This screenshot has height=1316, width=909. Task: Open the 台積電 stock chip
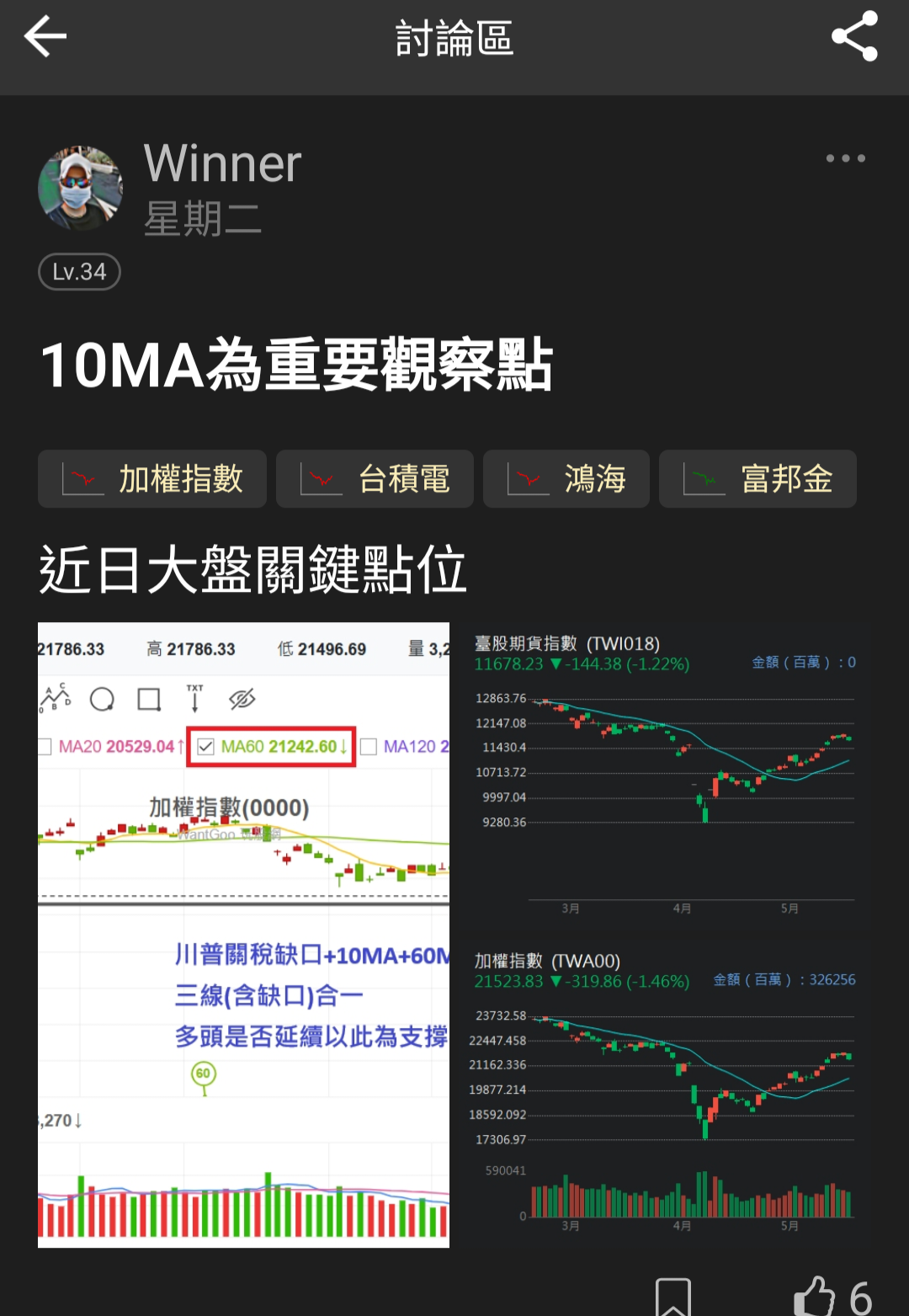375,479
